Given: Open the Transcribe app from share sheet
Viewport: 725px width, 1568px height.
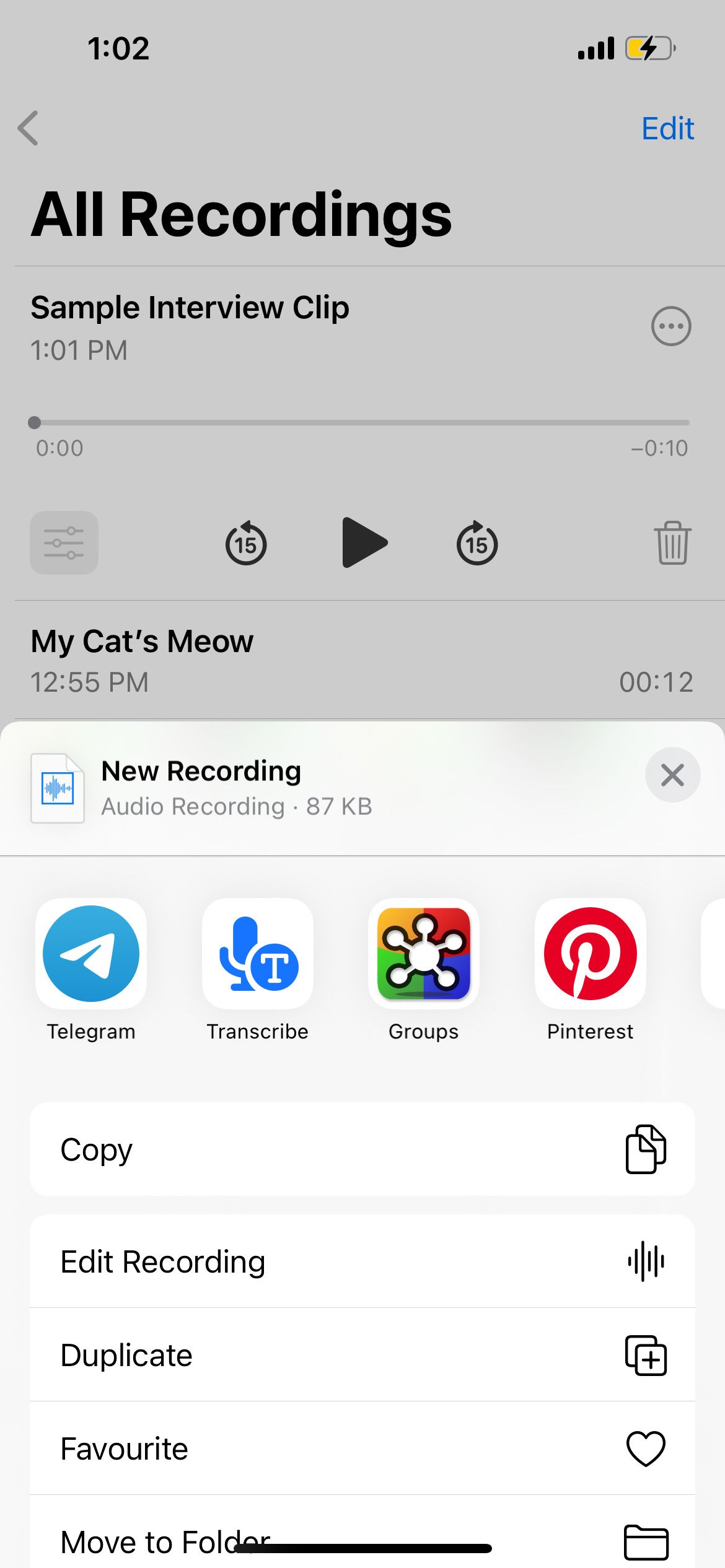Looking at the screenshot, I should coord(258,954).
